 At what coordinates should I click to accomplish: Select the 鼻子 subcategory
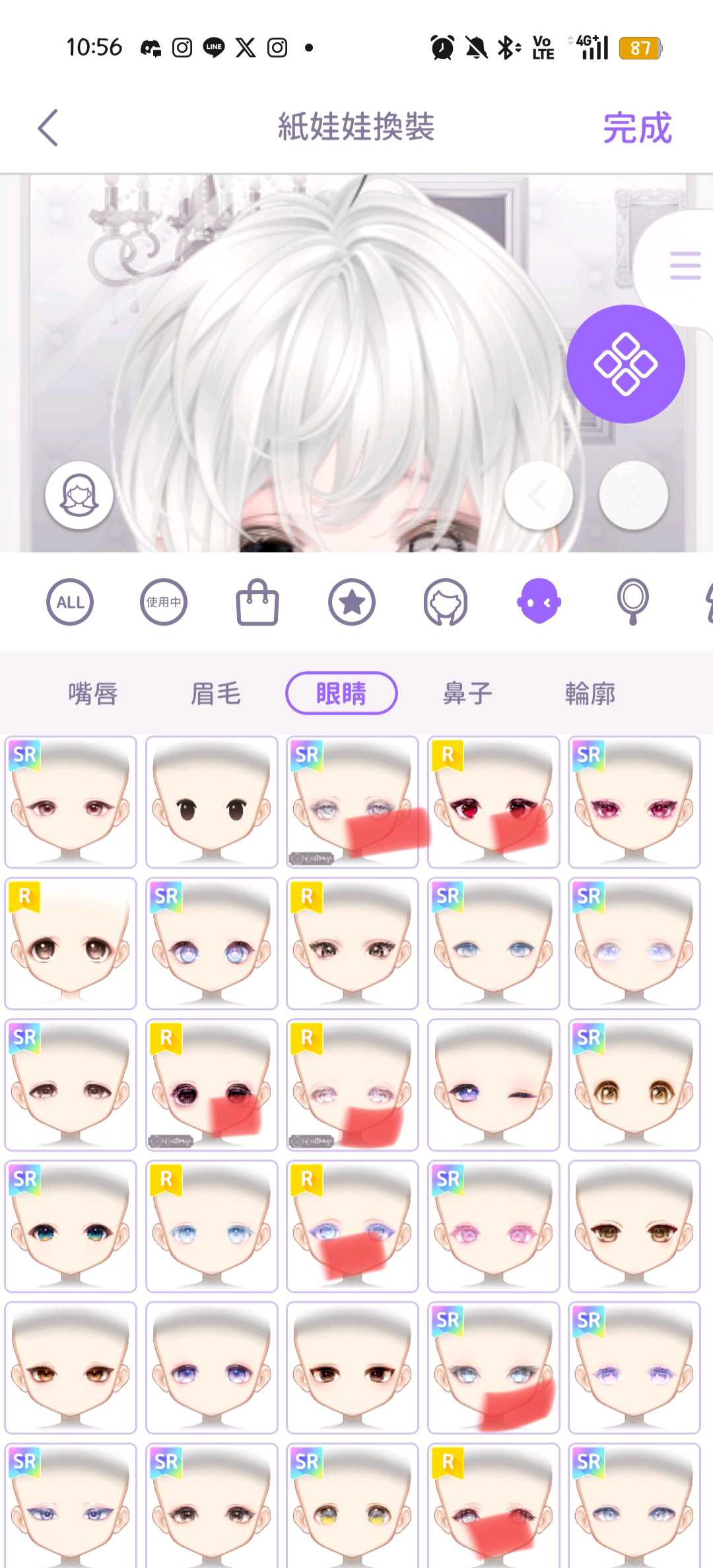467,694
